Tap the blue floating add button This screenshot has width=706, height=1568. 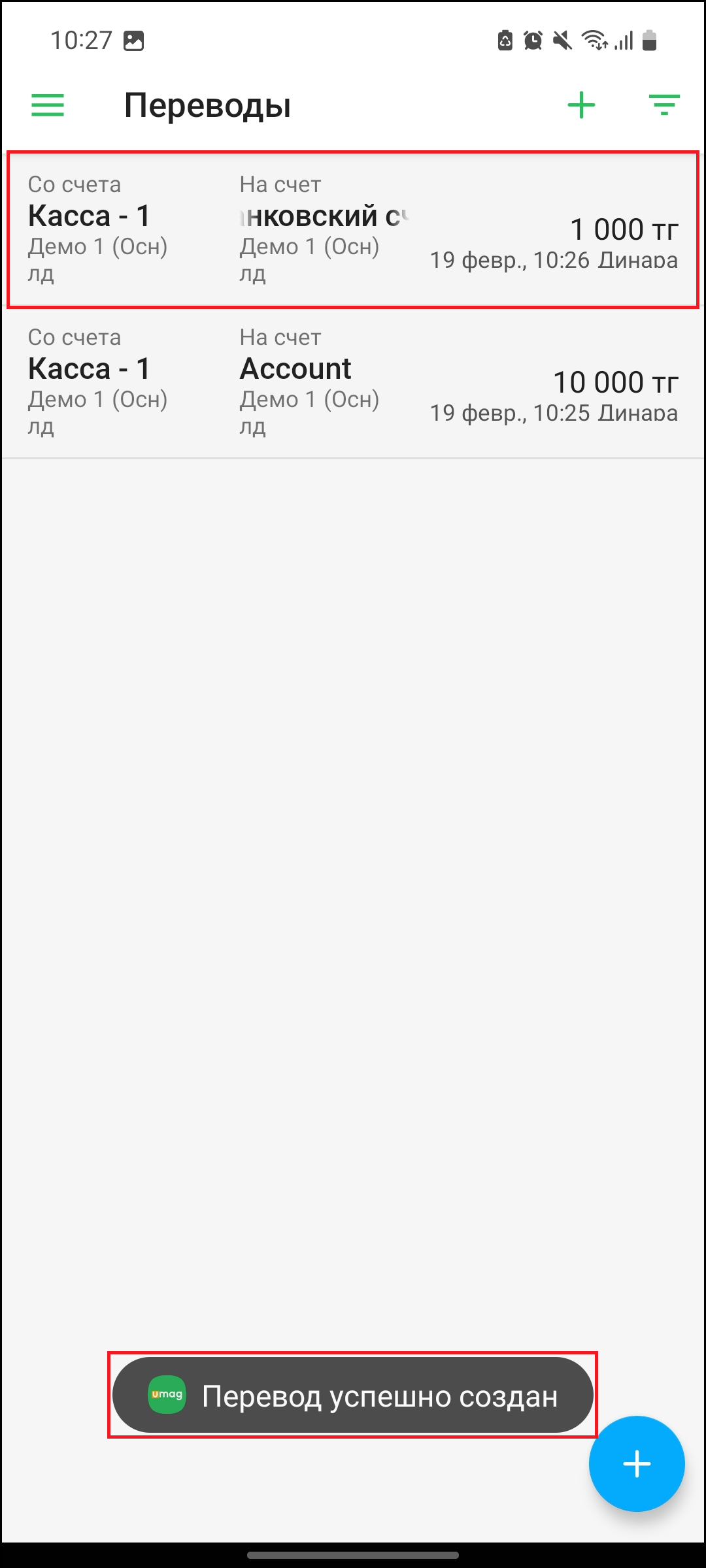[x=636, y=1463]
